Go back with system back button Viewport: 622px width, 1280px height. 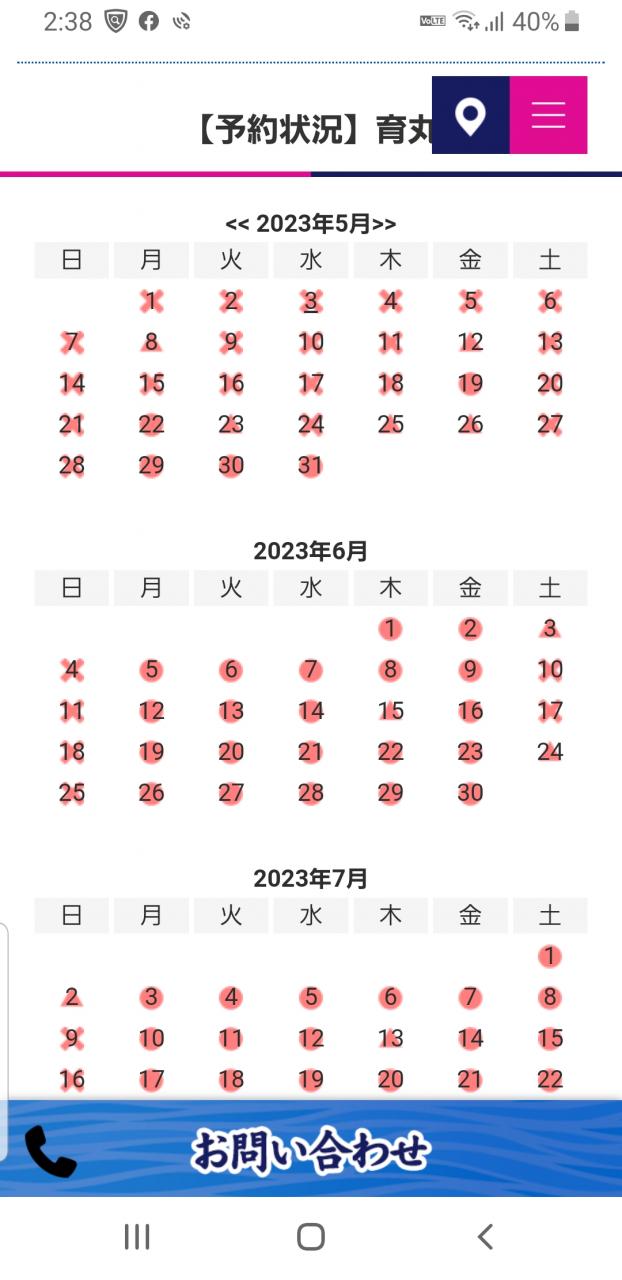[485, 1237]
